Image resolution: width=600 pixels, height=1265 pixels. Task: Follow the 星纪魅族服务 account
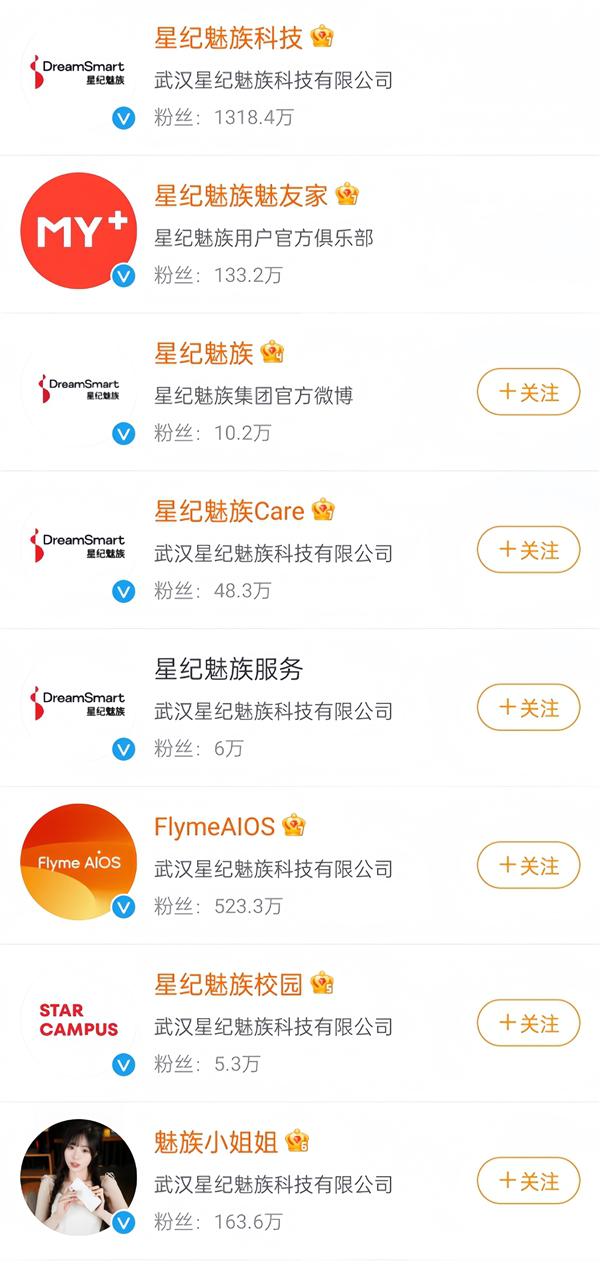click(528, 708)
